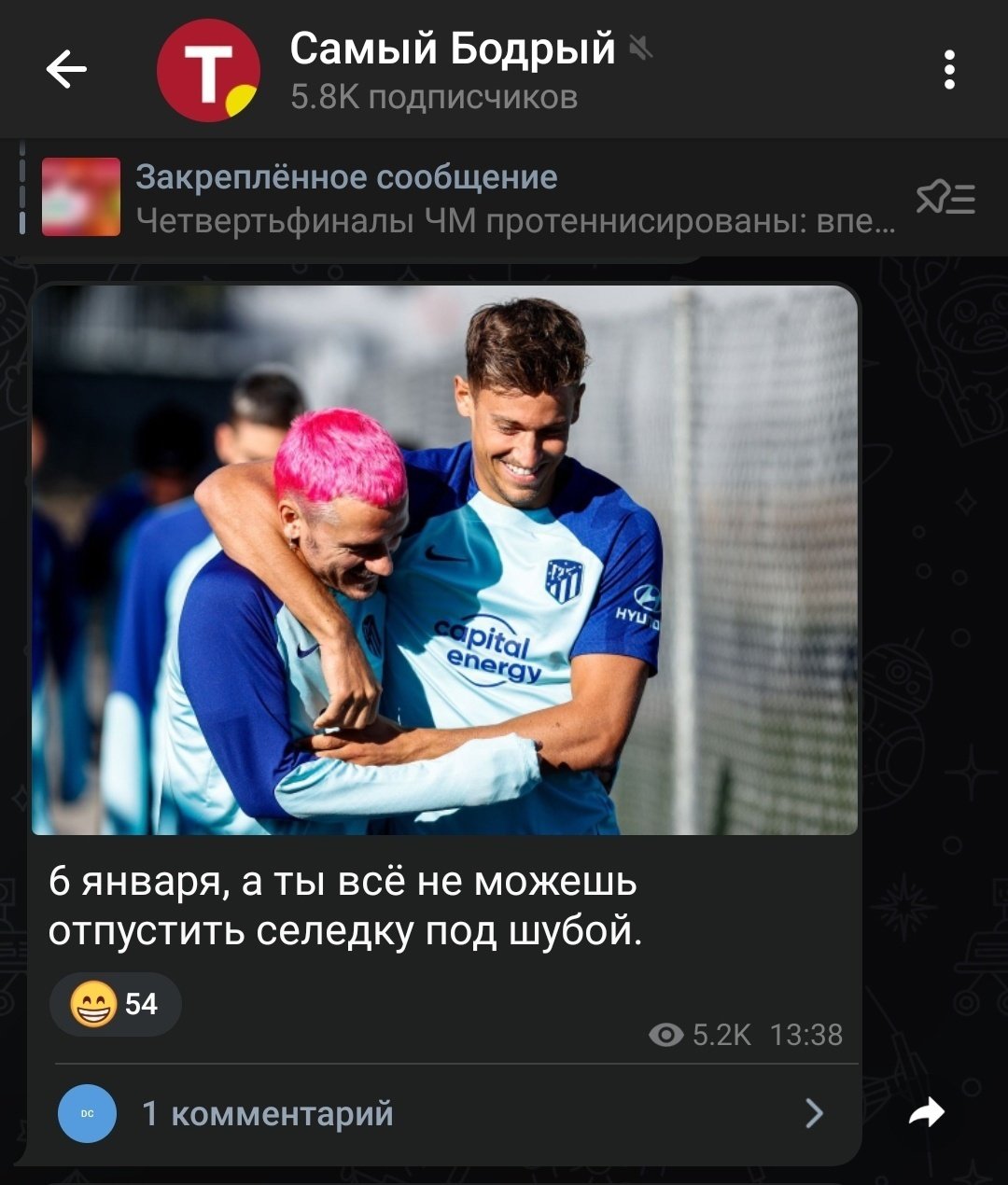
Task: Open the 1 комментарий thread
Action: pyautogui.click(x=439, y=1113)
